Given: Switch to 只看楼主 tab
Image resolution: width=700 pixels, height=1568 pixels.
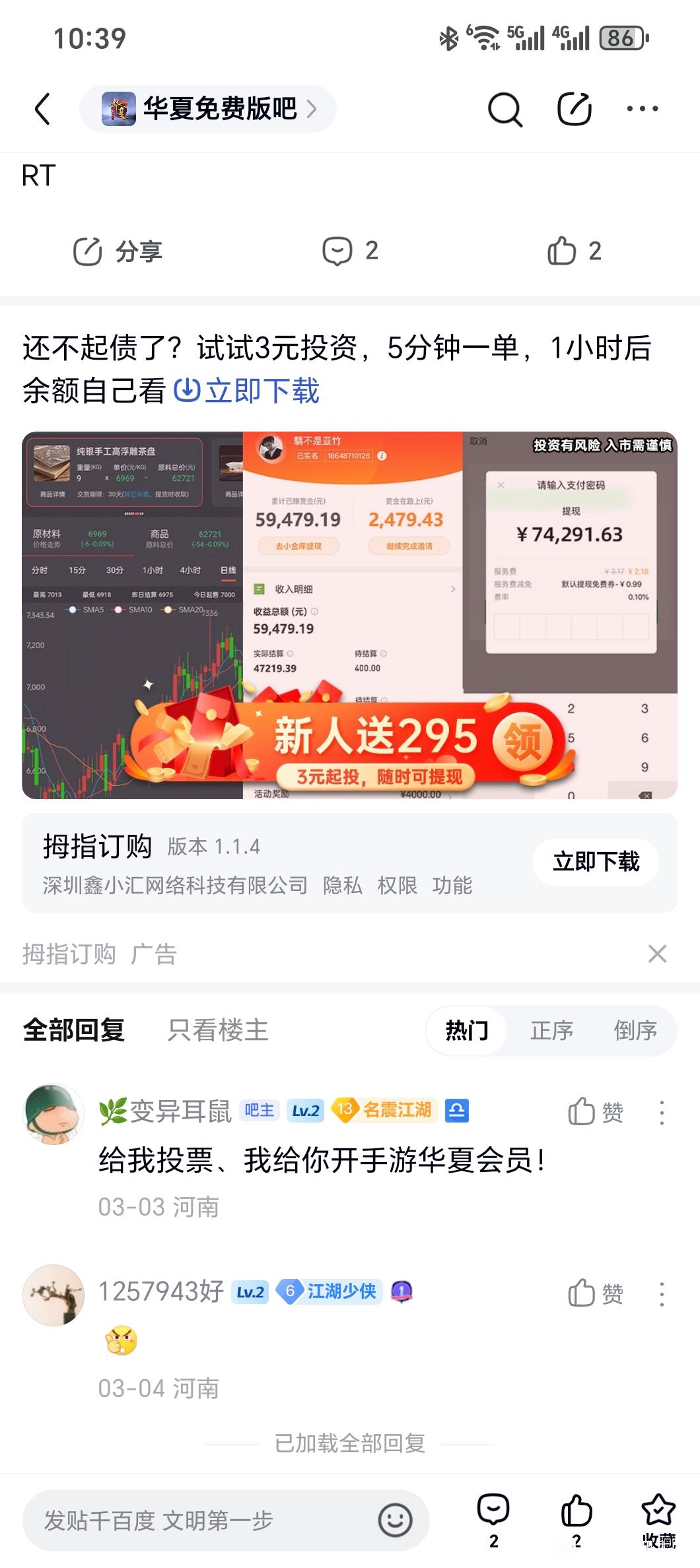Looking at the screenshot, I should (218, 1030).
